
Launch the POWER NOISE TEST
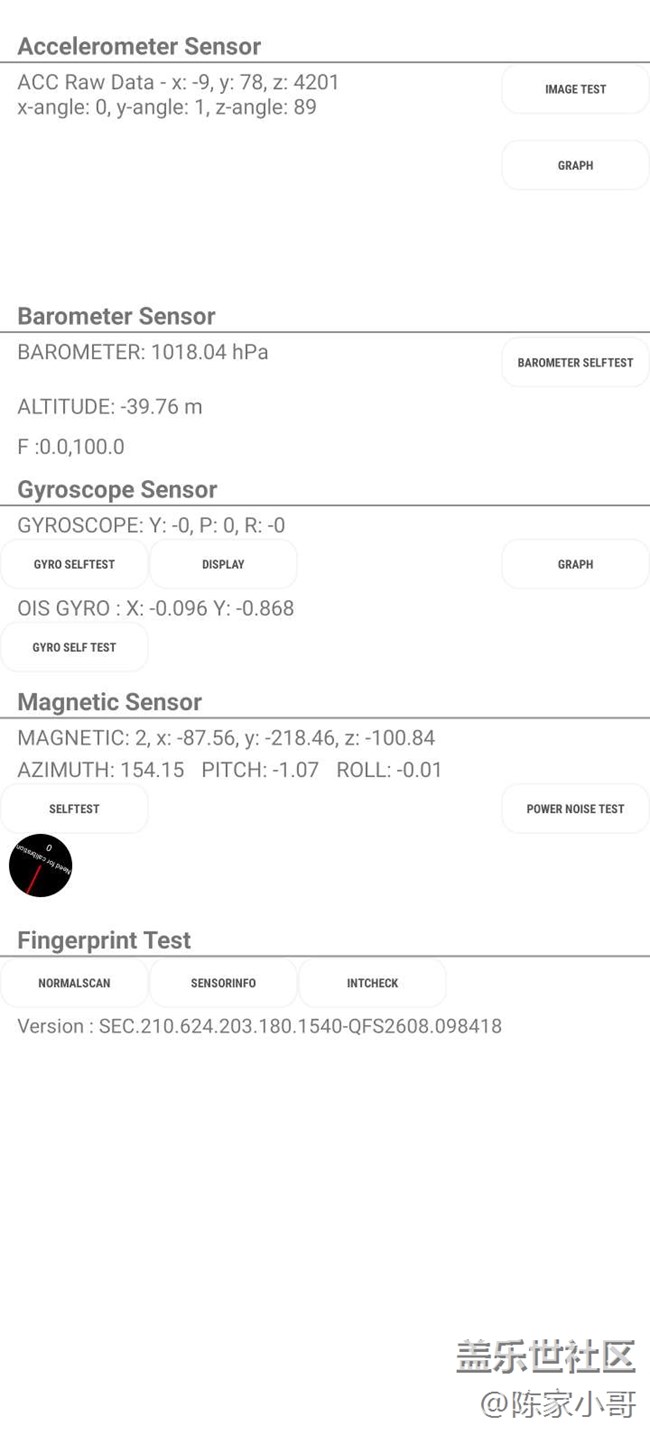point(575,808)
